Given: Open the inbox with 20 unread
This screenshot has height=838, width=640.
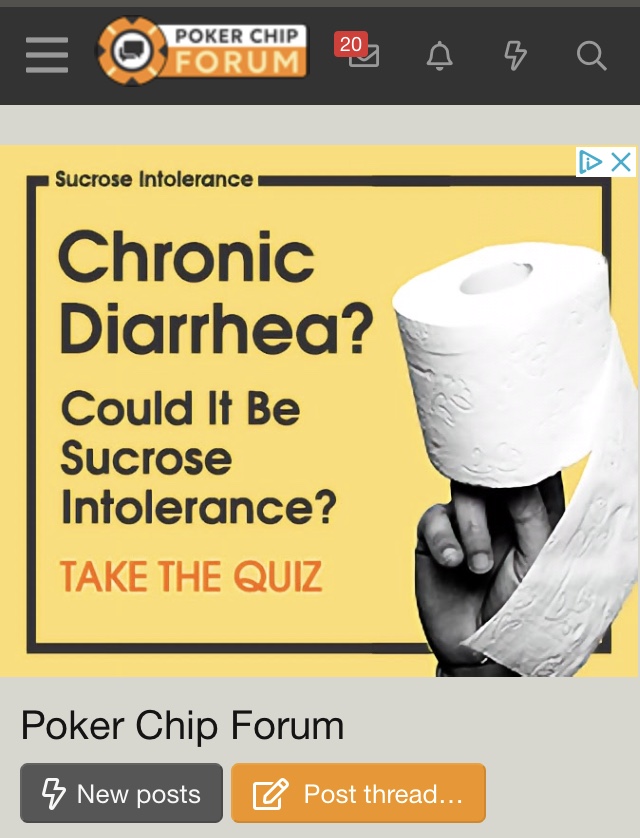Looking at the screenshot, I should (363, 56).
